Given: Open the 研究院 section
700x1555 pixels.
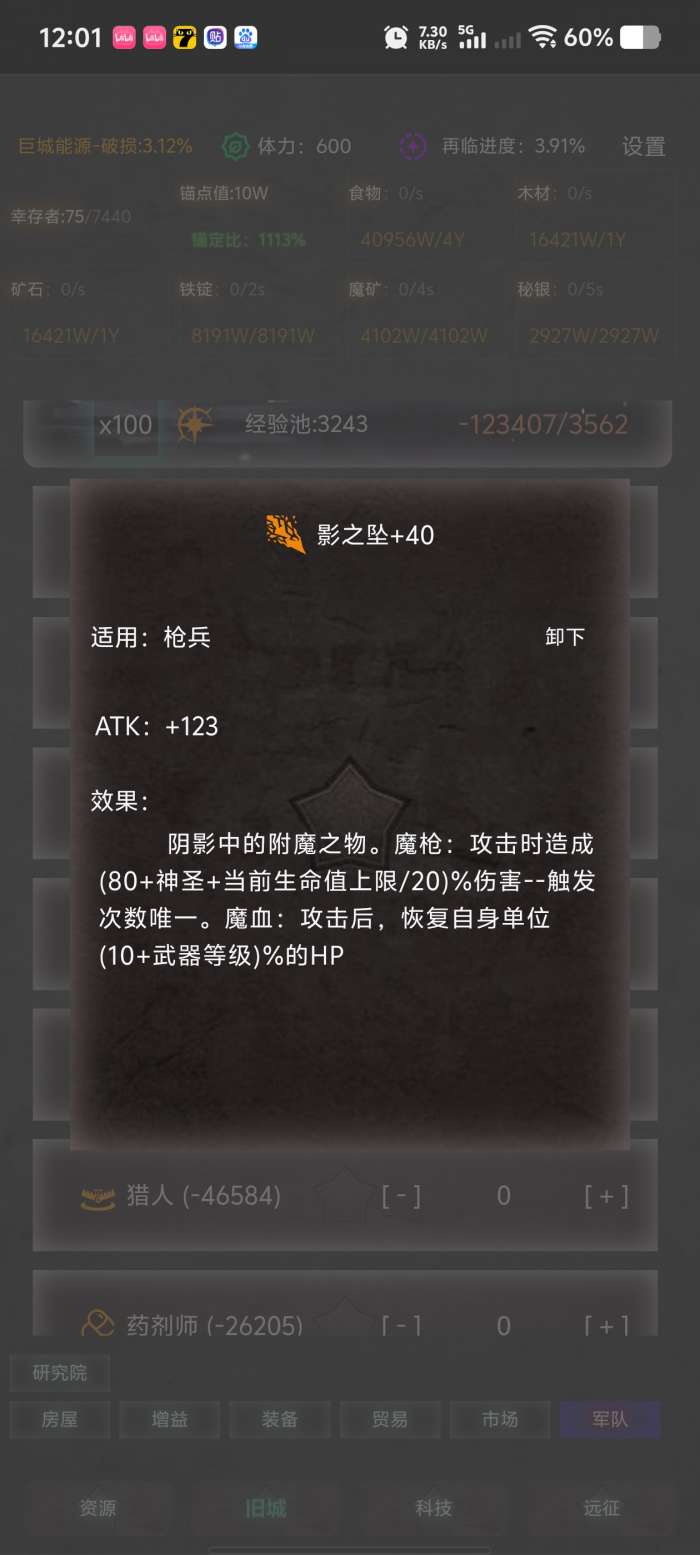Looking at the screenshot, I should (60, 1373).
